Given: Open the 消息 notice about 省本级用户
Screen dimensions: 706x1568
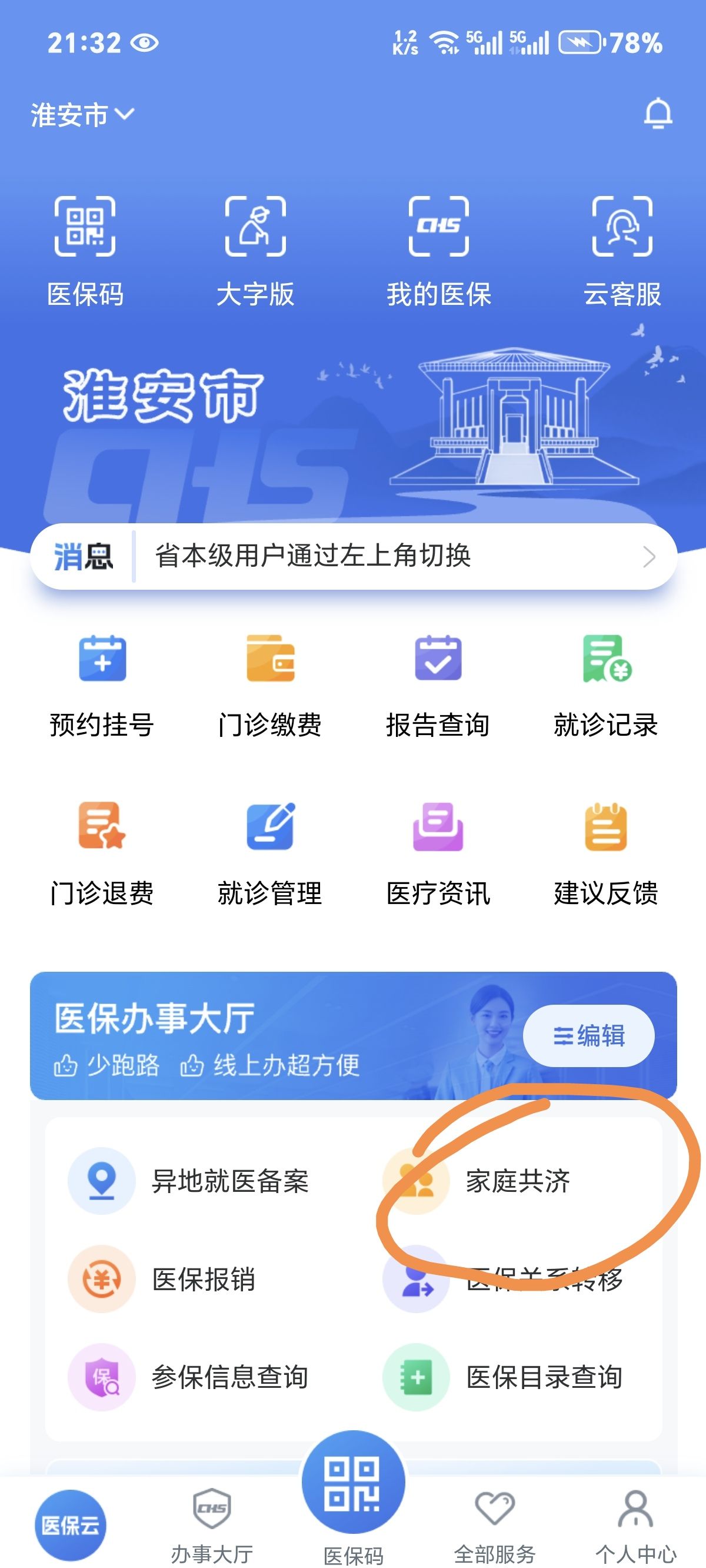Looking at the screenshot, I should 354,556.
